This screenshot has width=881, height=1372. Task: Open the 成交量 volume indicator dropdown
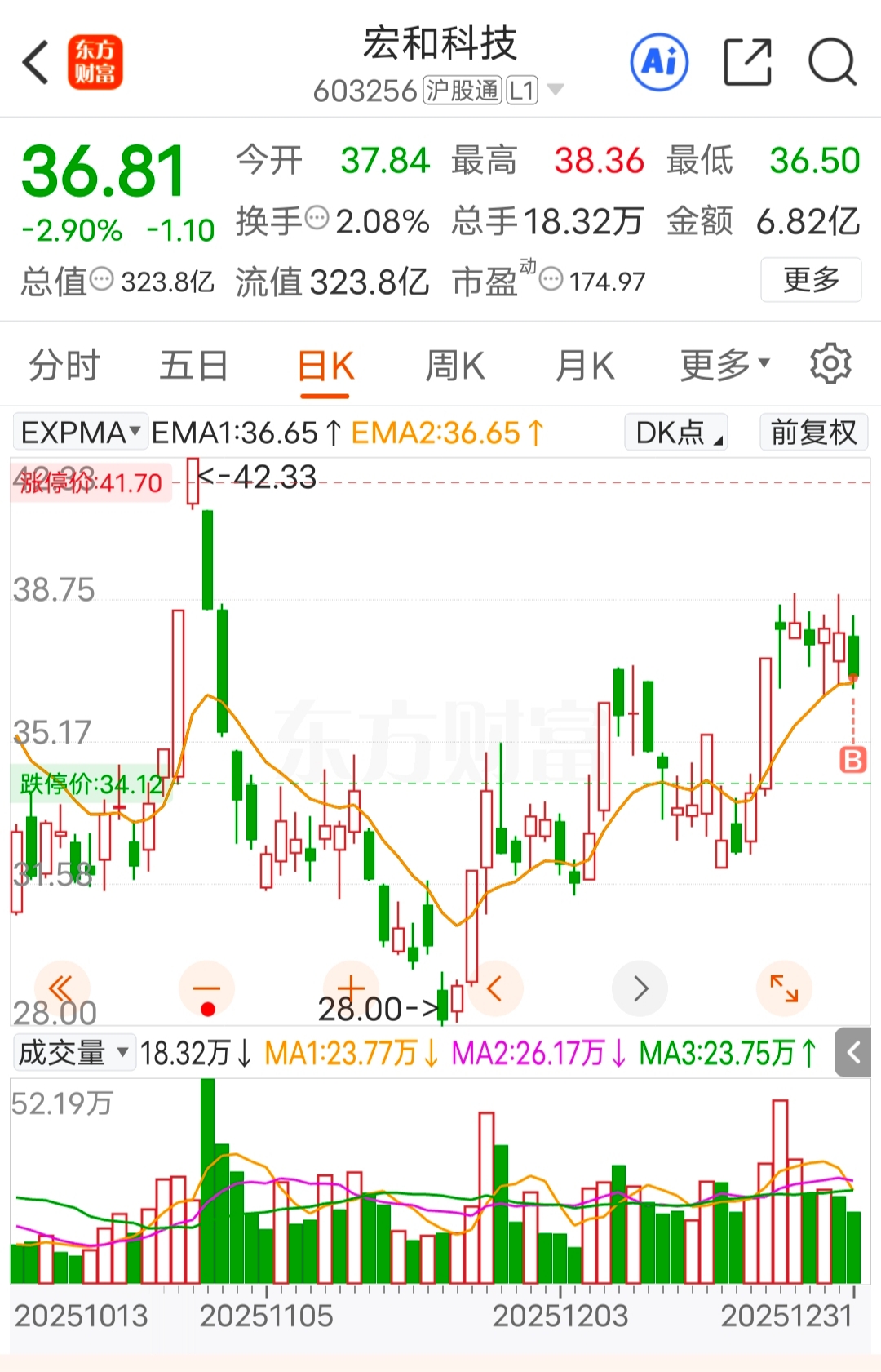tap(73, 1053)
